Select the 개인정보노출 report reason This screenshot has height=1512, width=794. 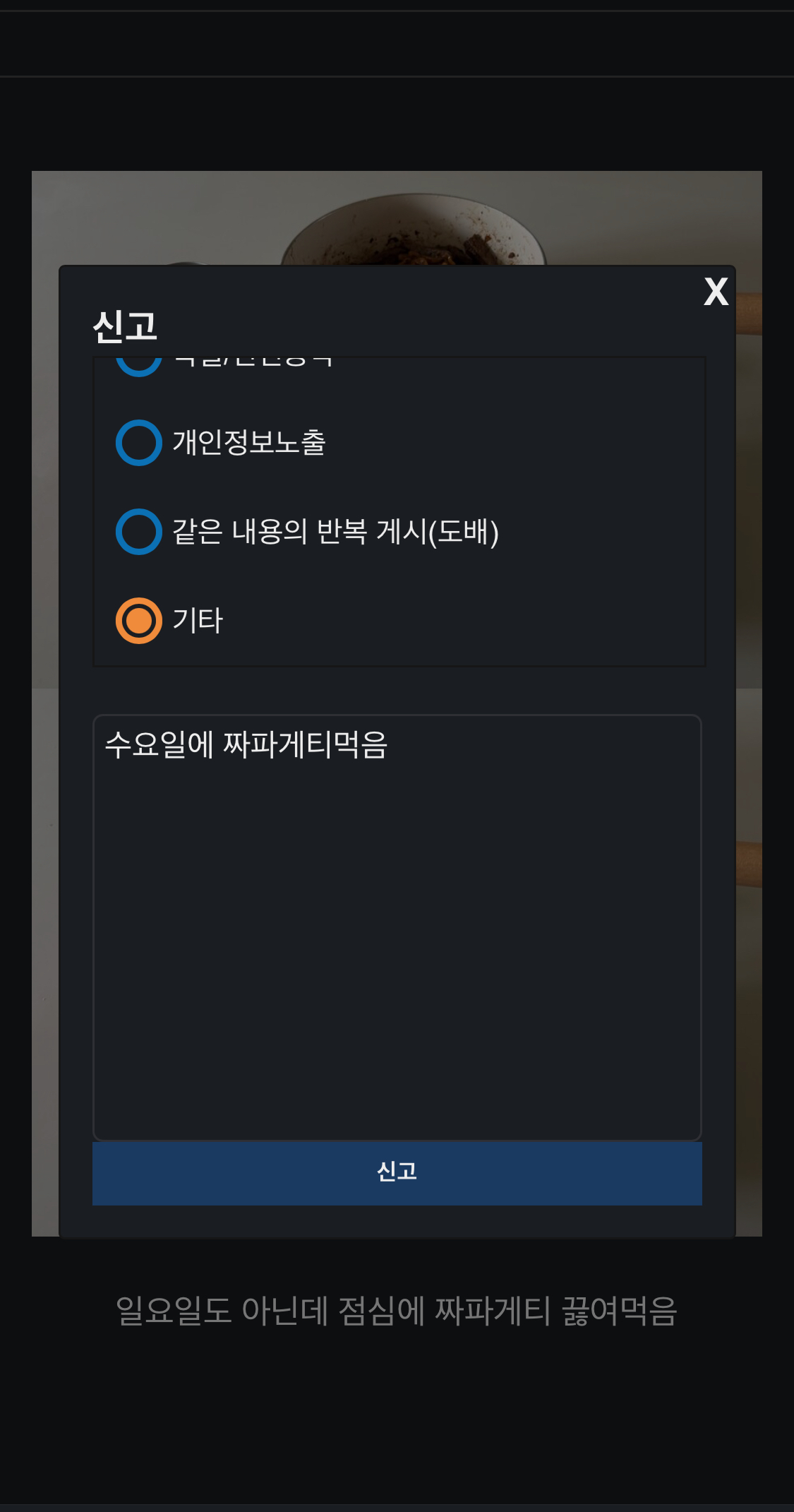139,443
